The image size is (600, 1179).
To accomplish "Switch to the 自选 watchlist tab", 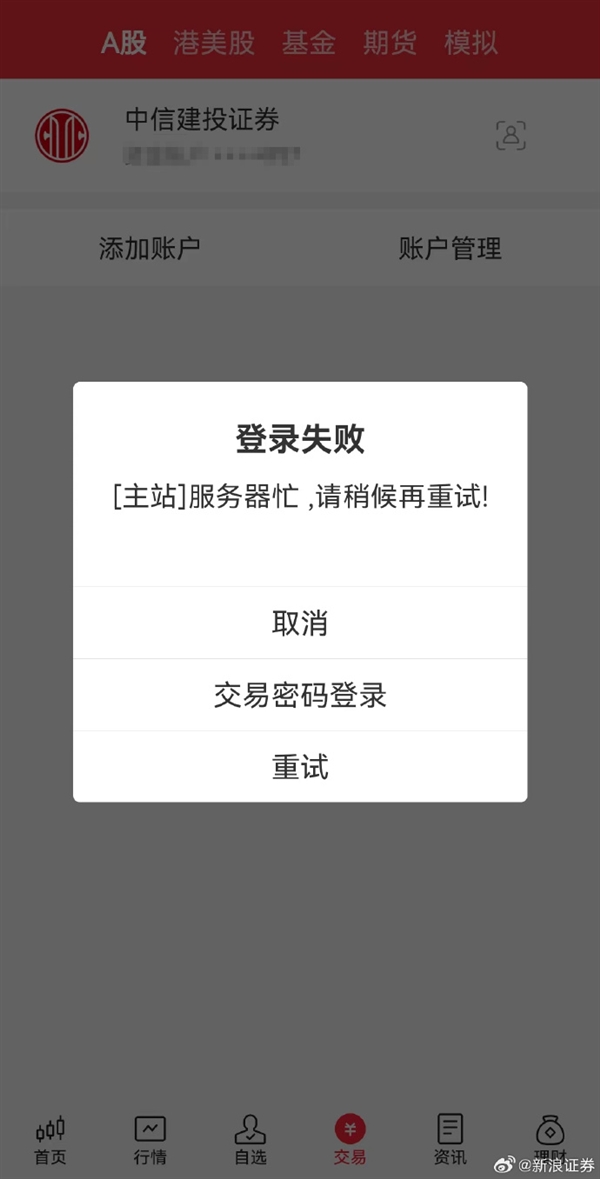I will [250, 1140].
